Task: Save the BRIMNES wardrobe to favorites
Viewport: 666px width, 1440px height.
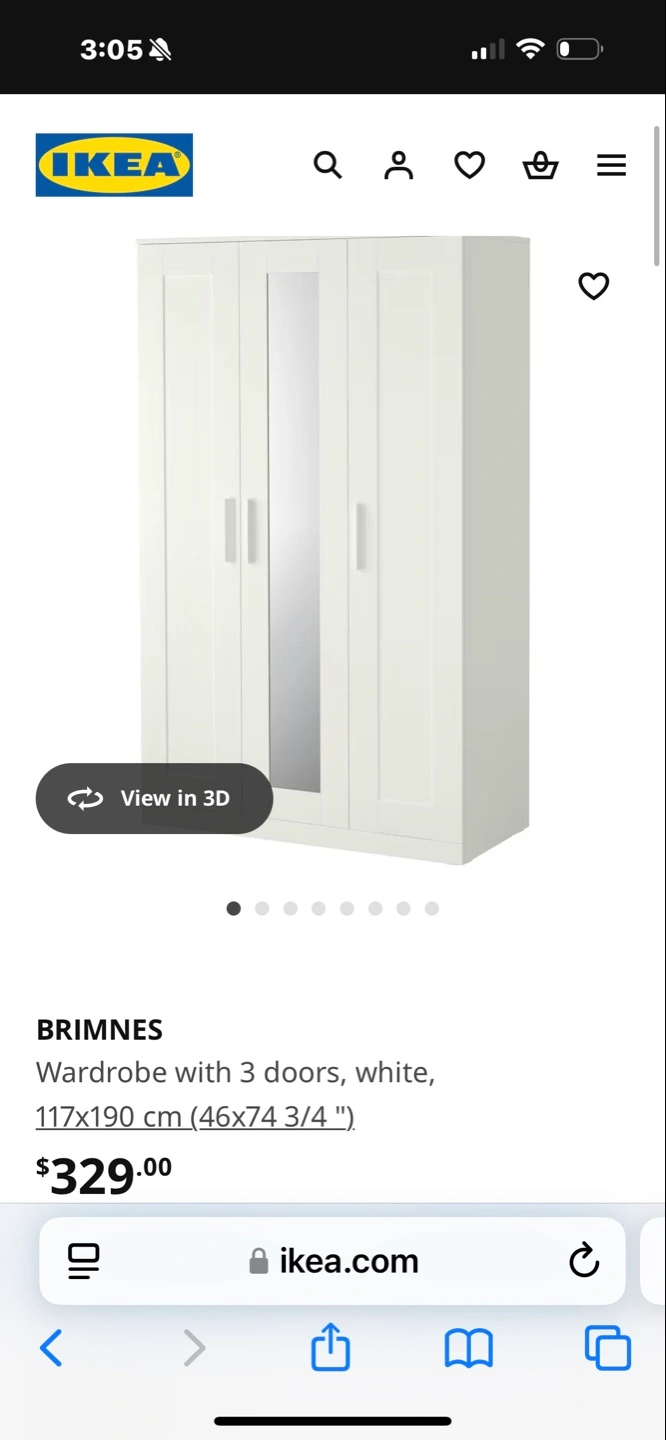Action: click(x=594, y=286)
